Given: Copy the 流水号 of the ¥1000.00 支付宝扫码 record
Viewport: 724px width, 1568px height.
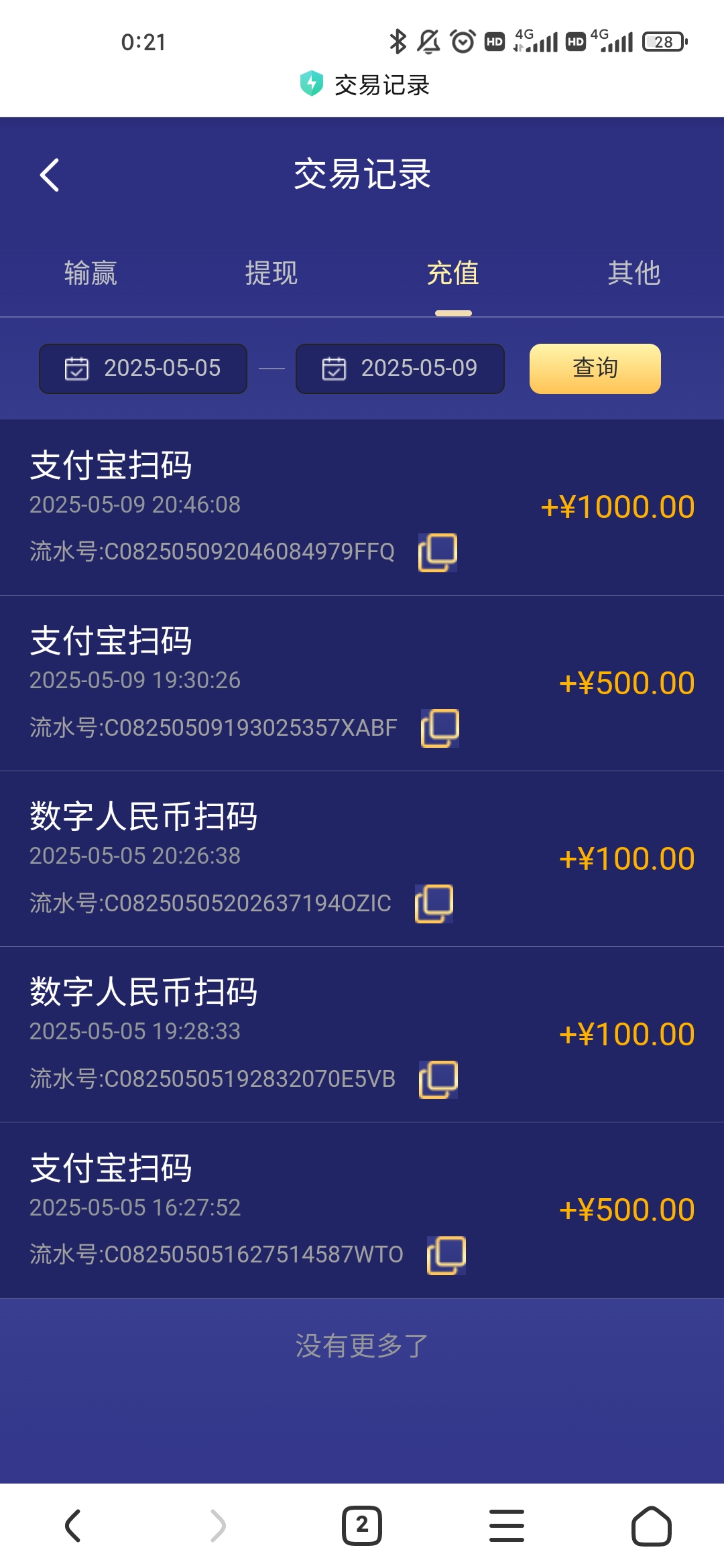Looking at the screenshot, I should coord(439,551).
